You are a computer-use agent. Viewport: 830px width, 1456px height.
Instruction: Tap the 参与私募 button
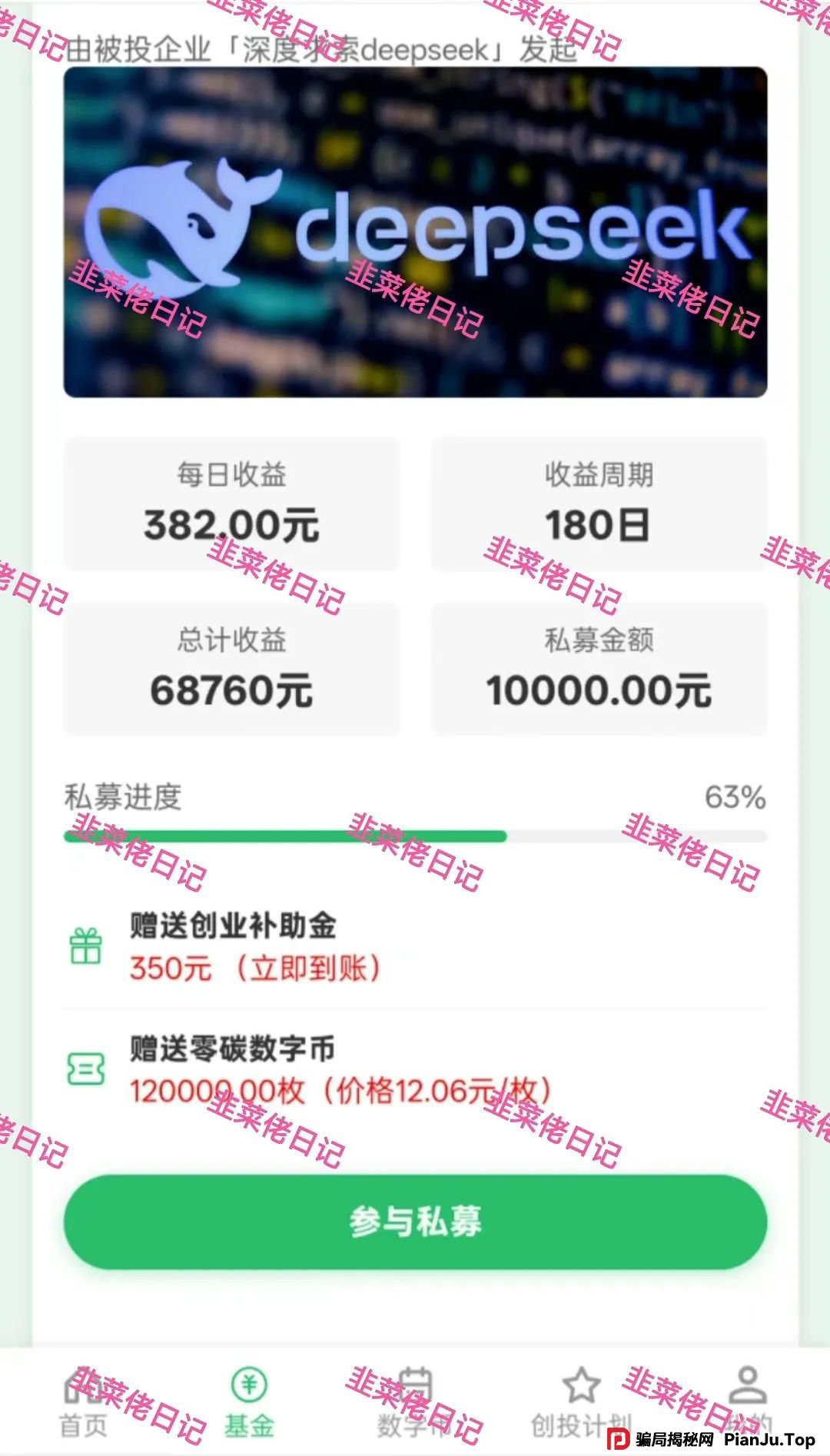coord(415,1222)
